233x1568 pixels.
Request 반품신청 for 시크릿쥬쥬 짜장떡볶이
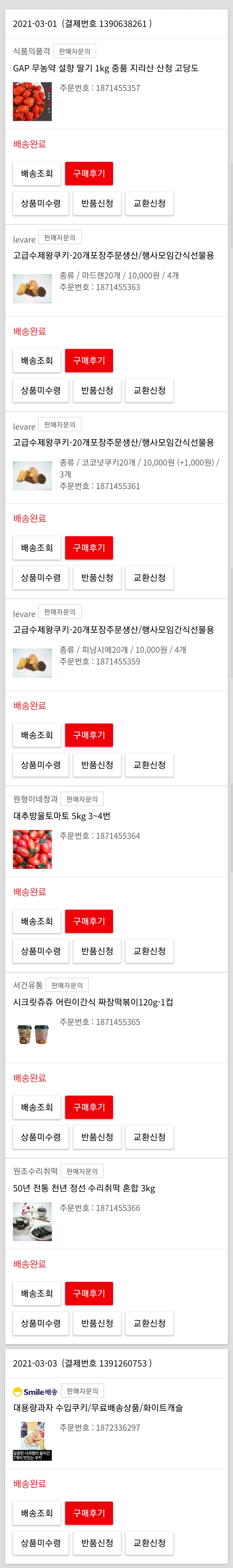point(97,1137)
